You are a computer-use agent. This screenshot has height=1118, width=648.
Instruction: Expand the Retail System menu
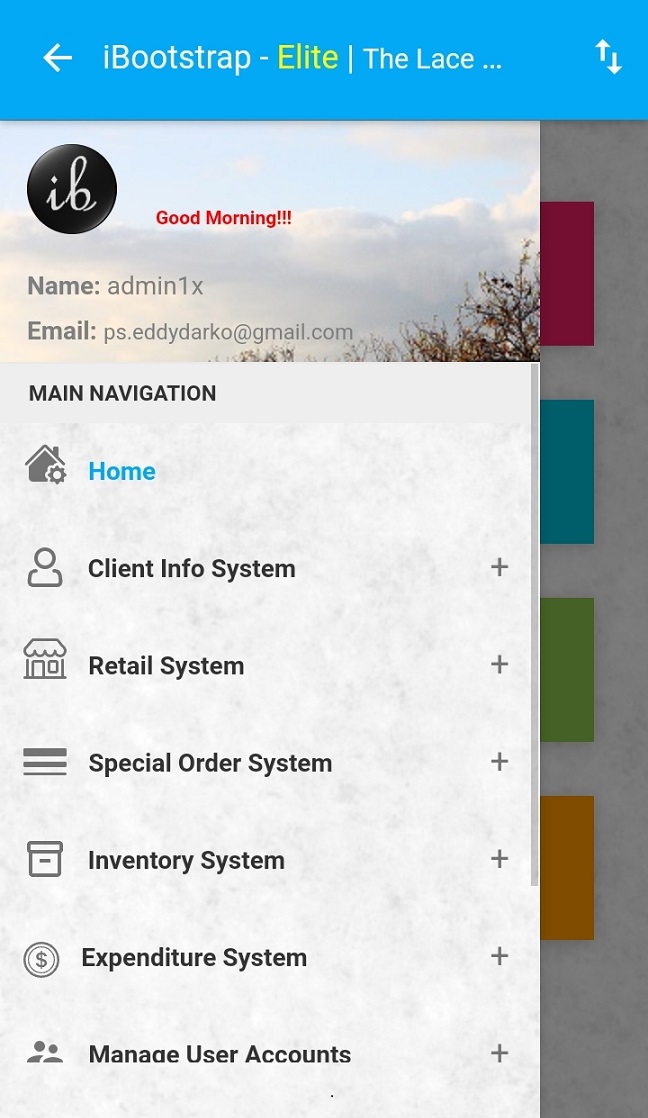499,665
